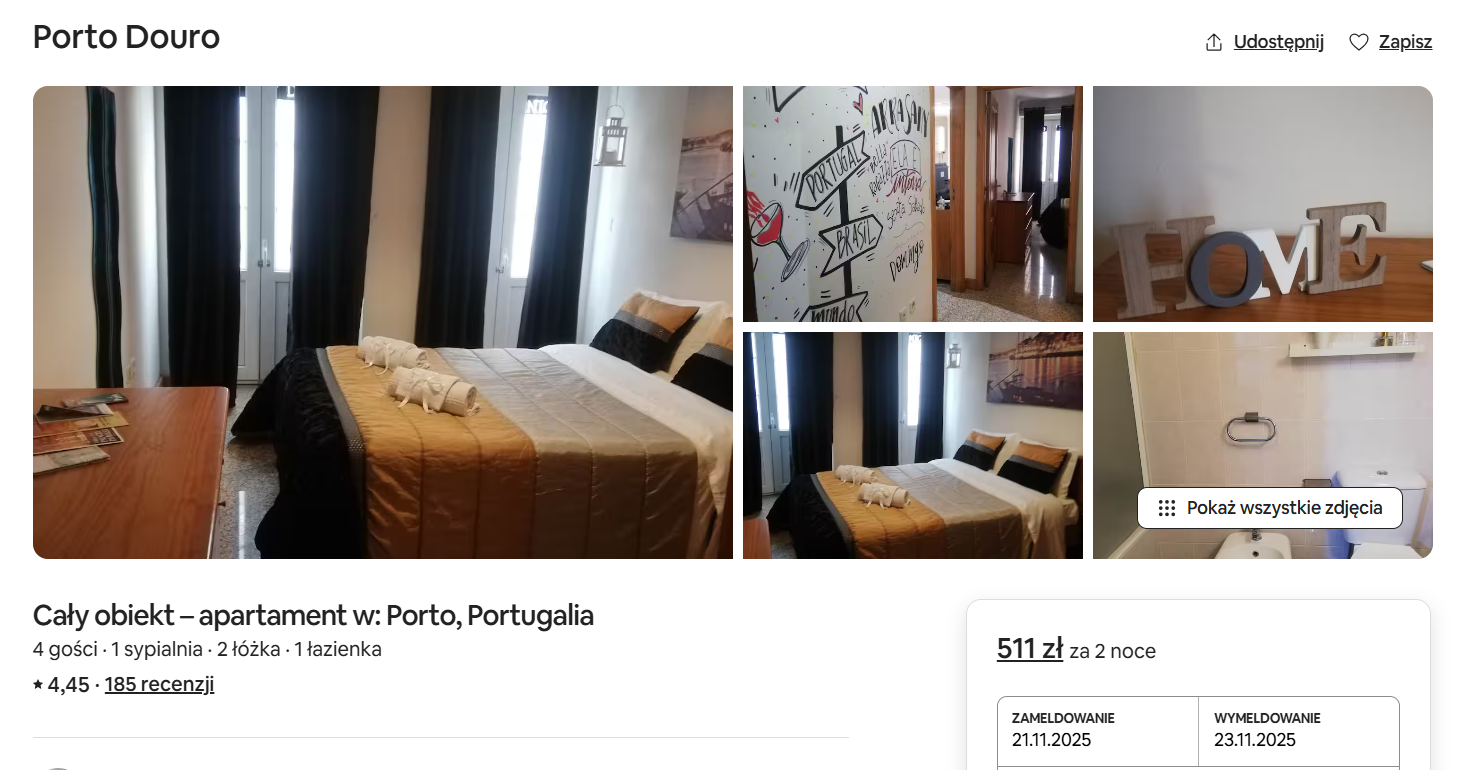1468x770 pixels.
Task: Open the large bedroom photo
Action: coord(382,322)
